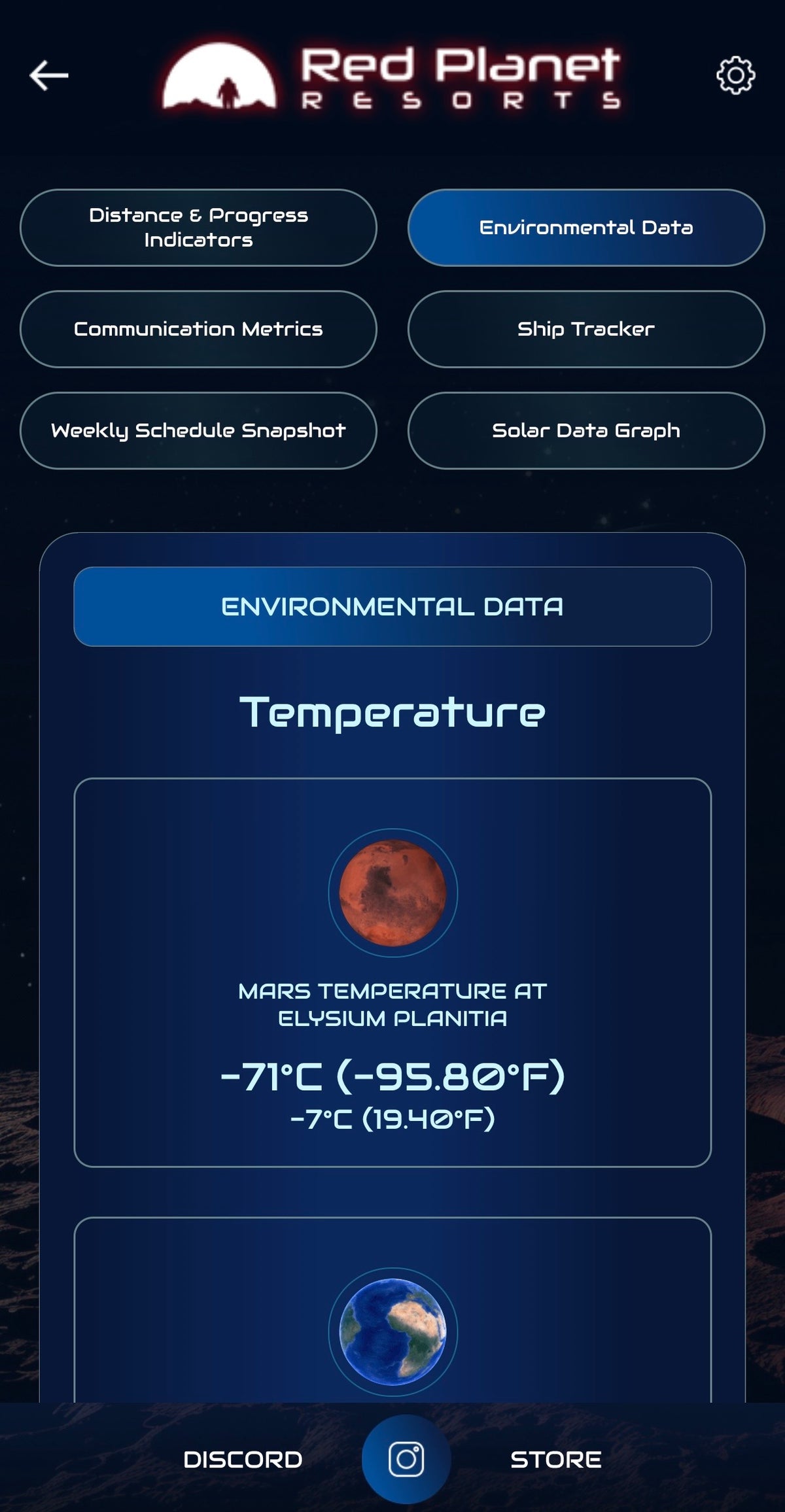Show the Solar Data Graph
785x1512 pixels.
pos(586,430)
